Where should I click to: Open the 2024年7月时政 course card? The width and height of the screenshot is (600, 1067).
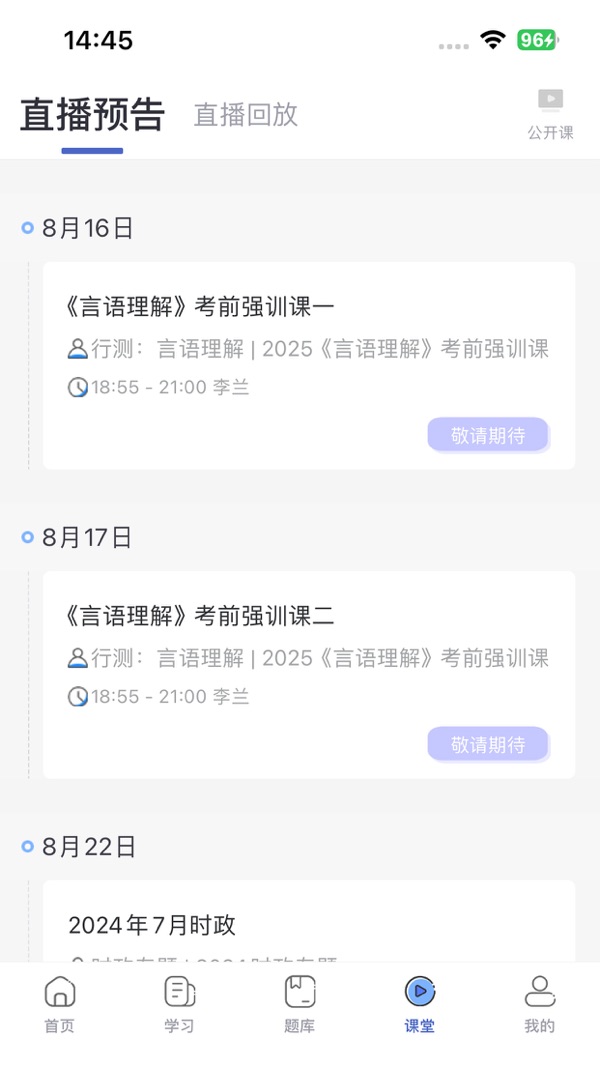coord(308,924)
